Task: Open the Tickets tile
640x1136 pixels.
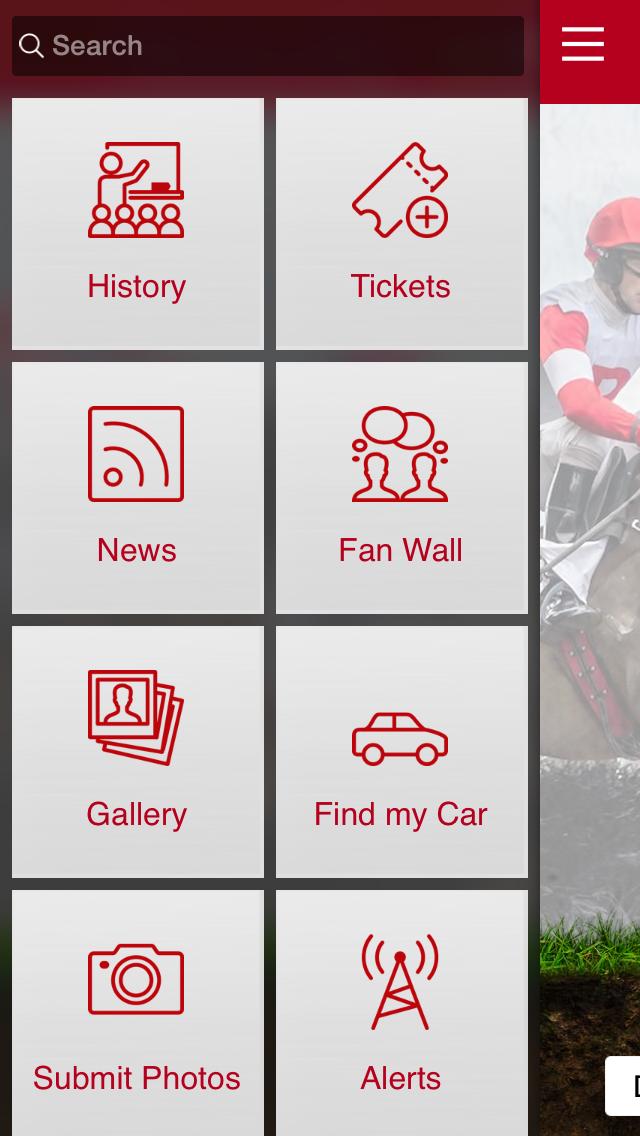Action: [x=401, y=224]
